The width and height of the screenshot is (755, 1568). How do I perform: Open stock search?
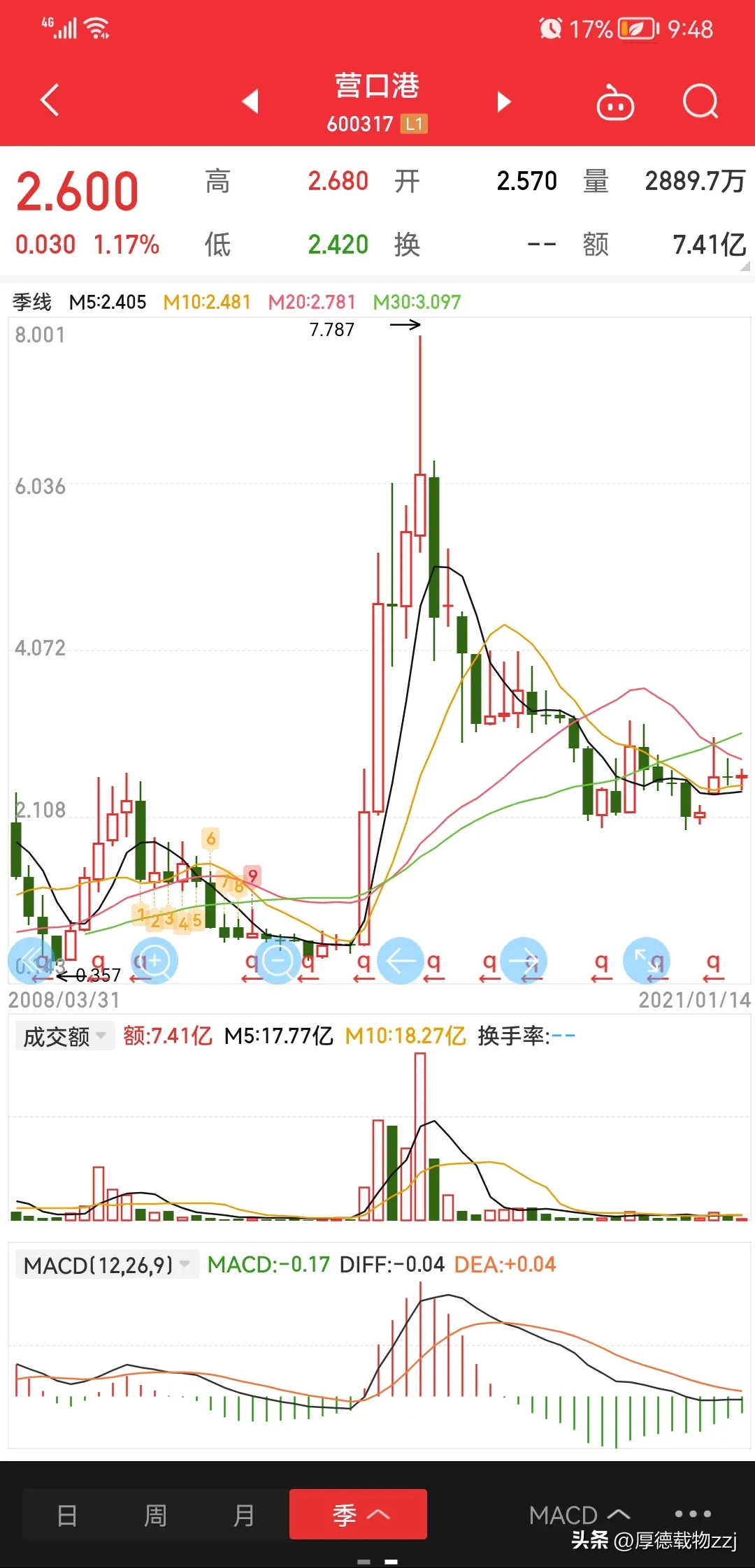(x=700, y=103)
